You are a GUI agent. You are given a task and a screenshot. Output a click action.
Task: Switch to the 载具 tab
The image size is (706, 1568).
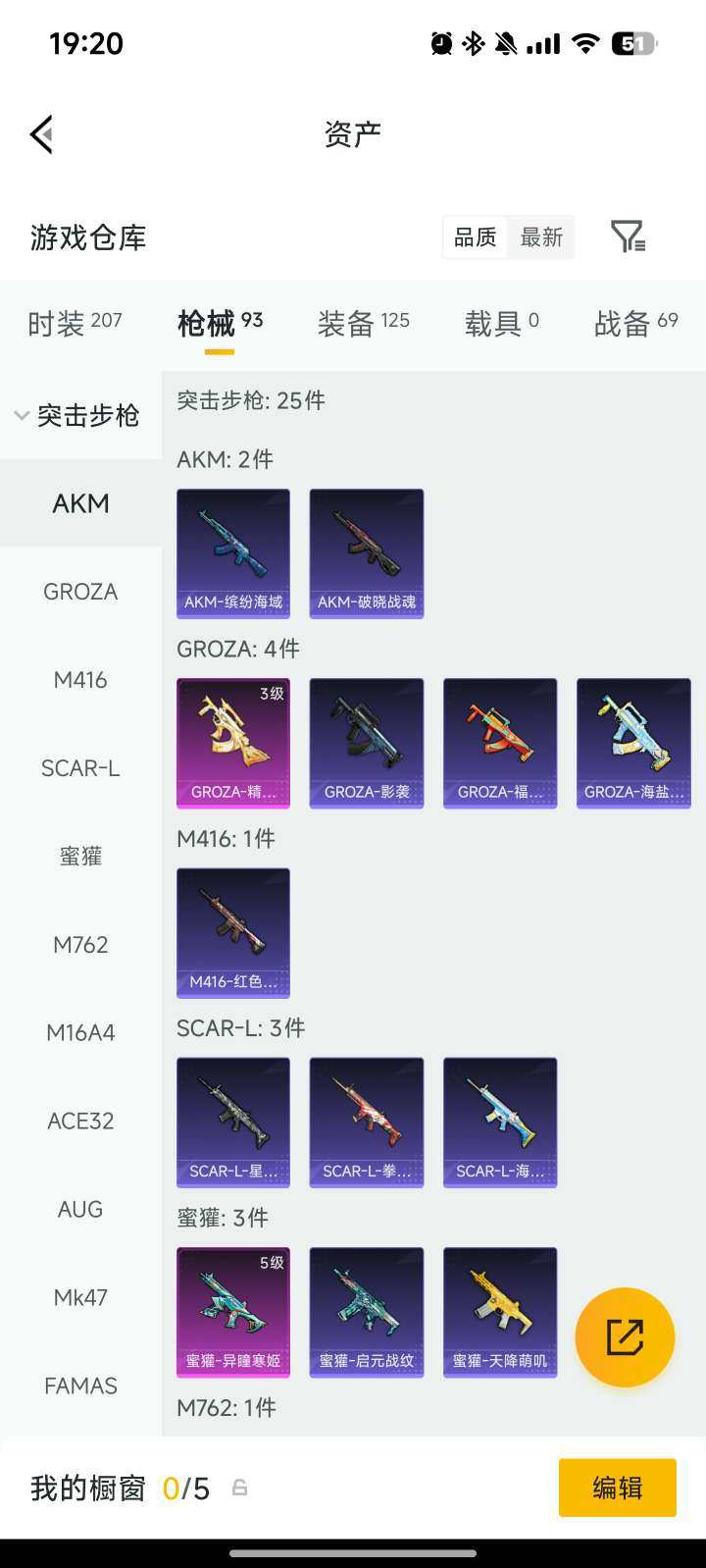[501, 322]
